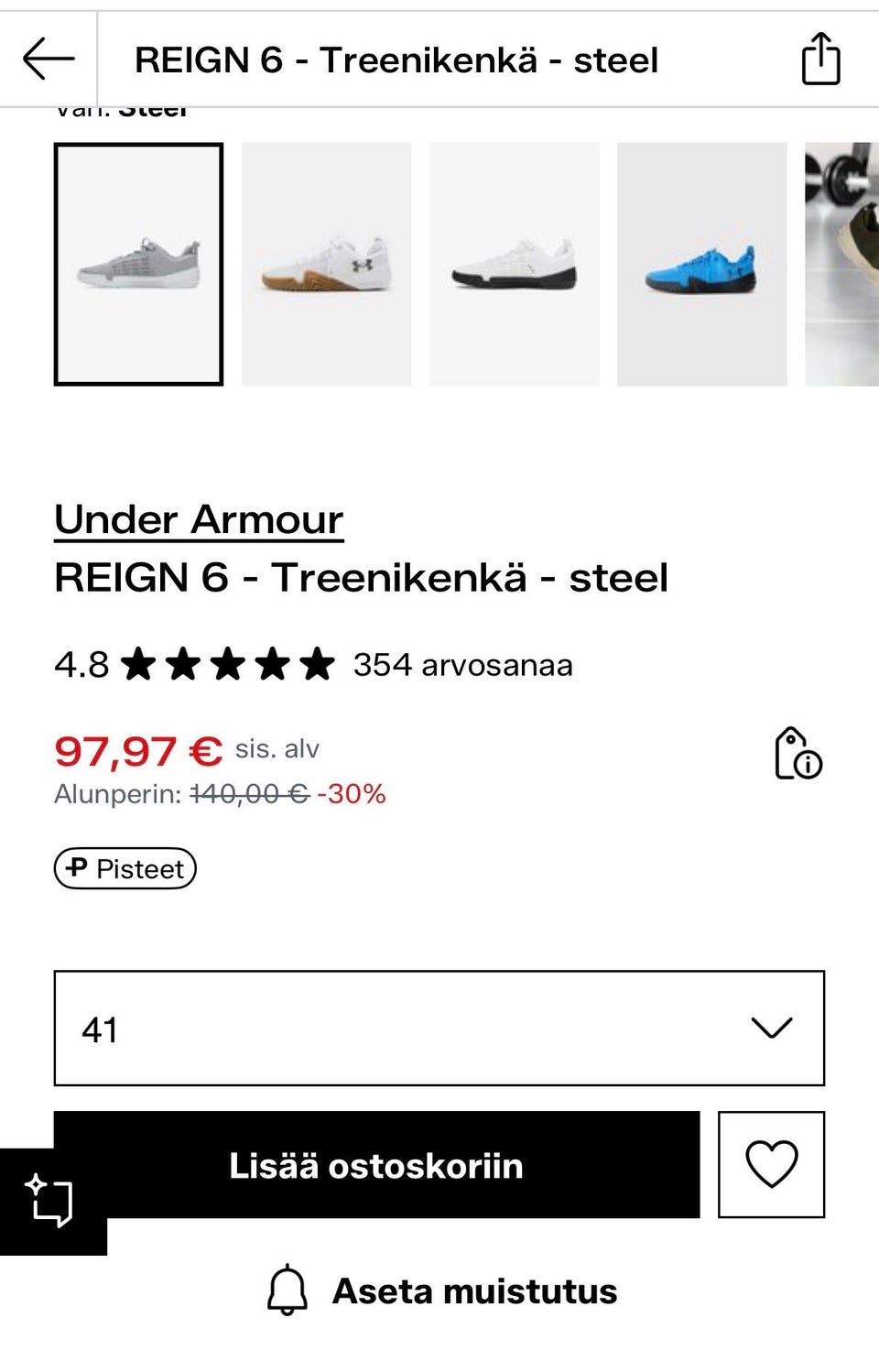
Task: Select the steel grey color variant
Action: 138,264
